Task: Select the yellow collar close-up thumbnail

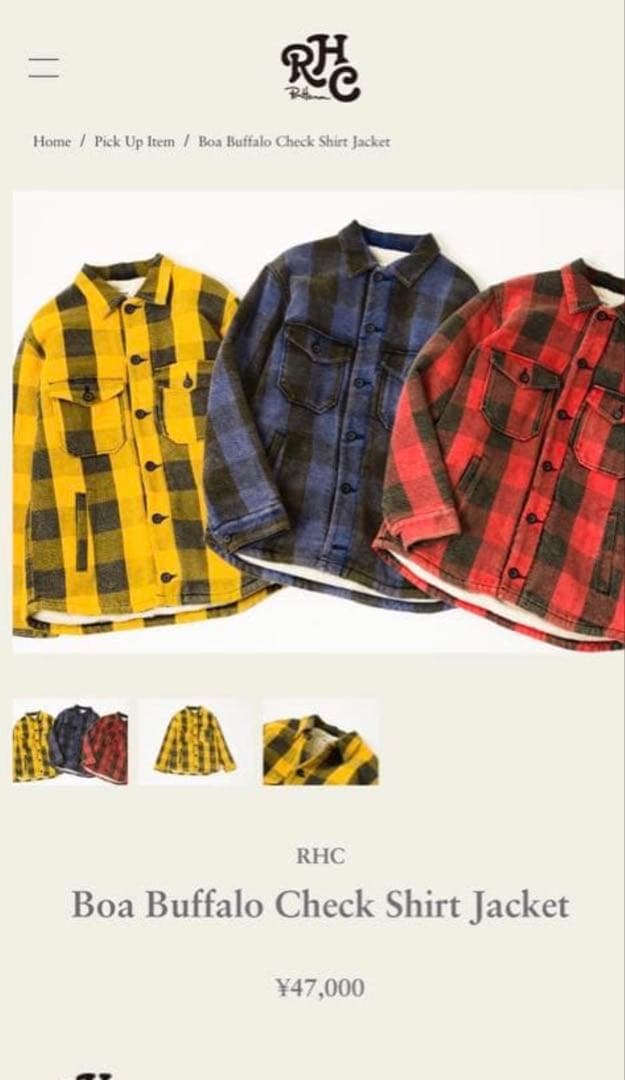Action: tap(320, 742)
